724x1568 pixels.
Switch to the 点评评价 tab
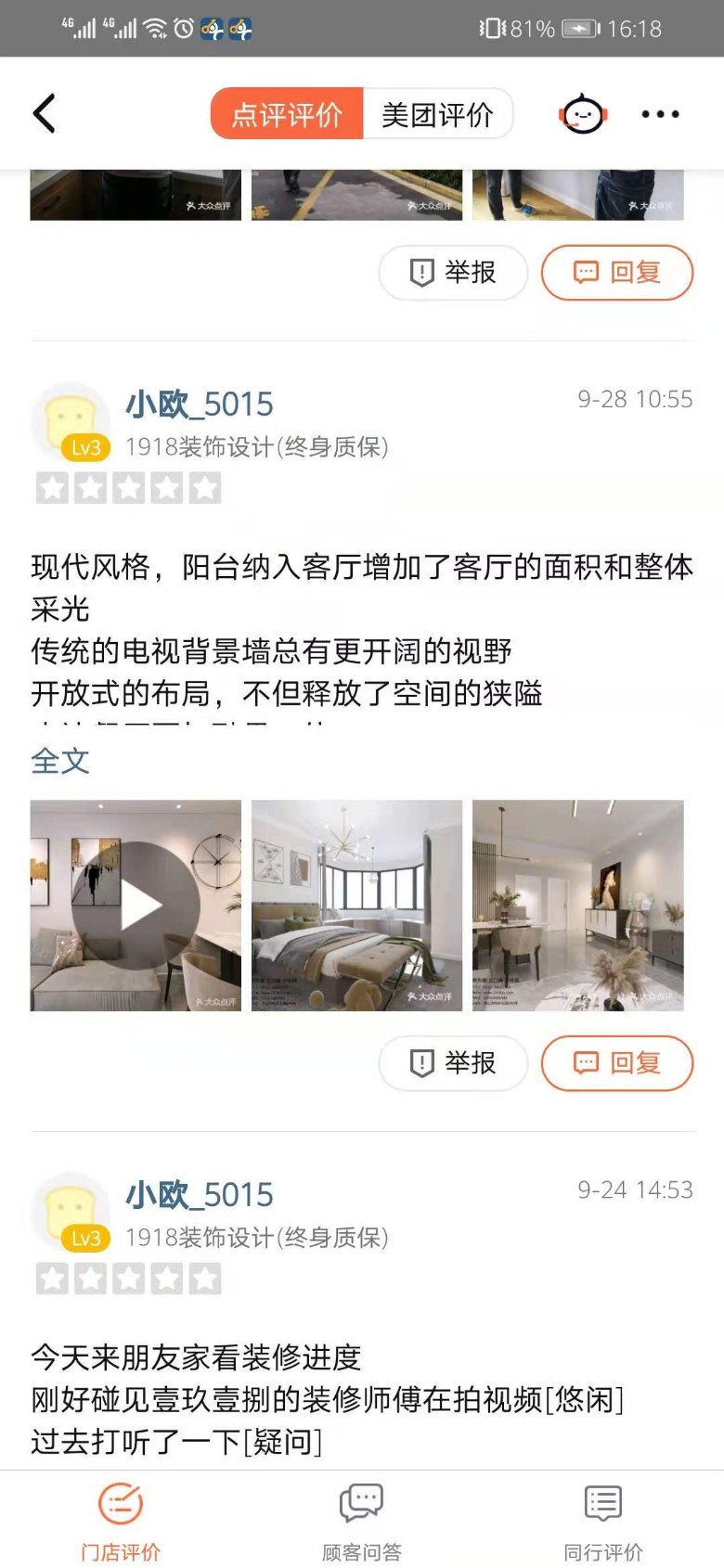[x=287, y=114]
